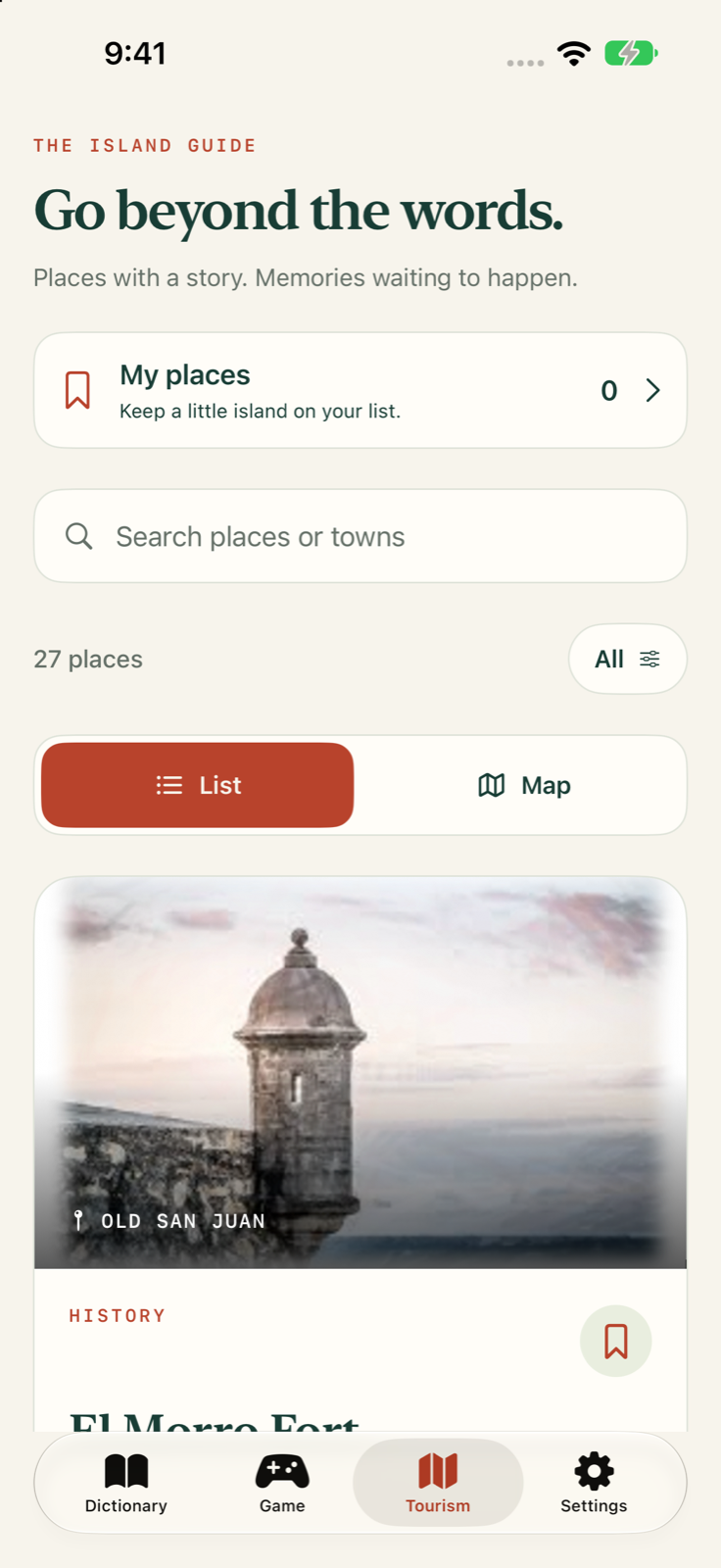Image resolution: width=721 pixels, height=1568 pixels.
Task: Go to the Dictionary tab
Action: point(126,1483)
